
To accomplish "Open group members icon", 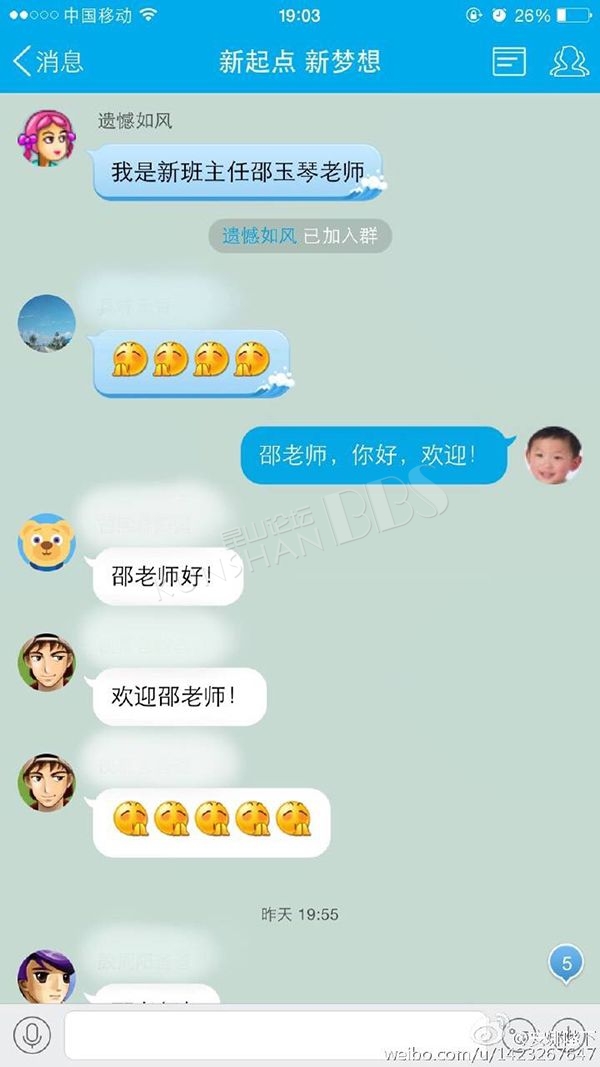I will point(569,61).
